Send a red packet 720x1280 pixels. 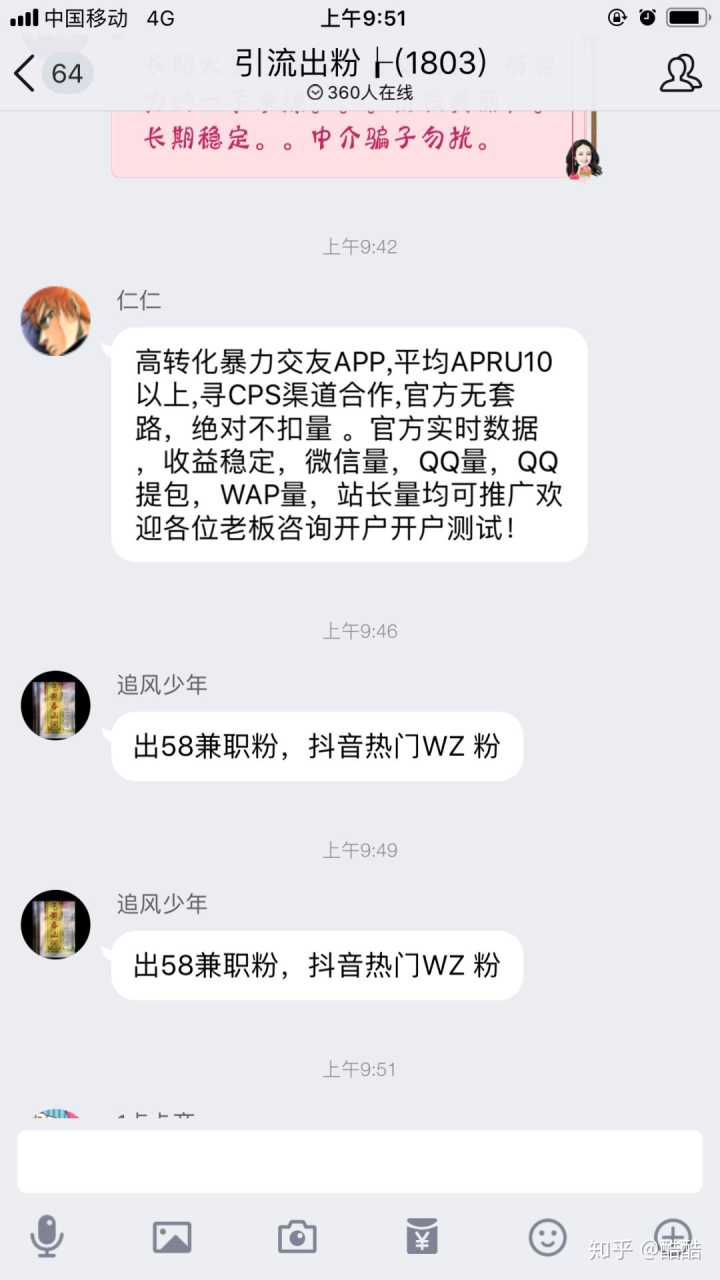tap(422, 1237)
